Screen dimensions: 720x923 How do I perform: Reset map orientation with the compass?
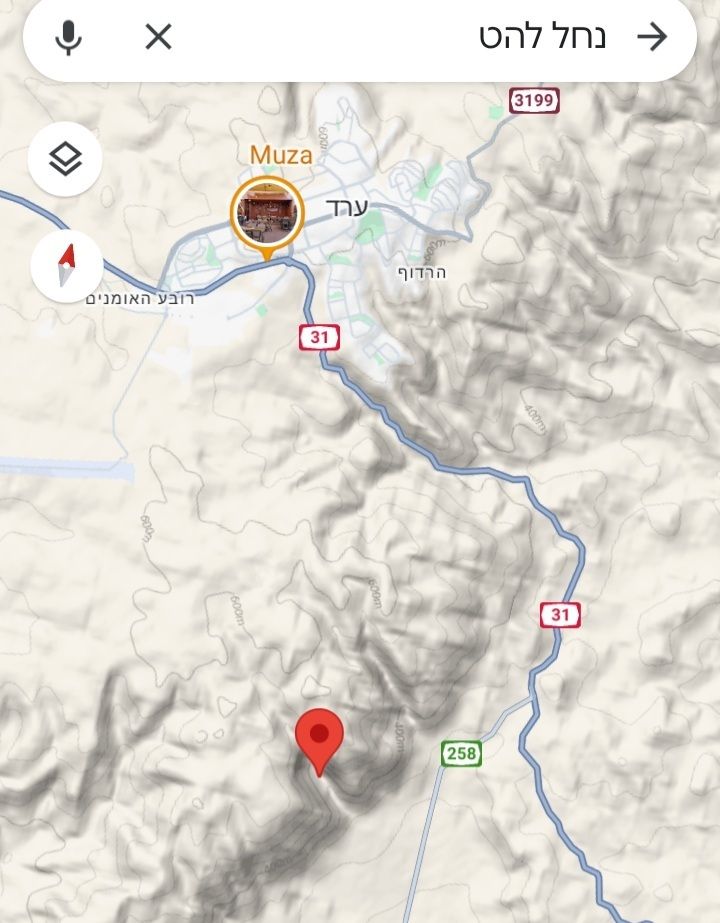[x=67, y=266]
